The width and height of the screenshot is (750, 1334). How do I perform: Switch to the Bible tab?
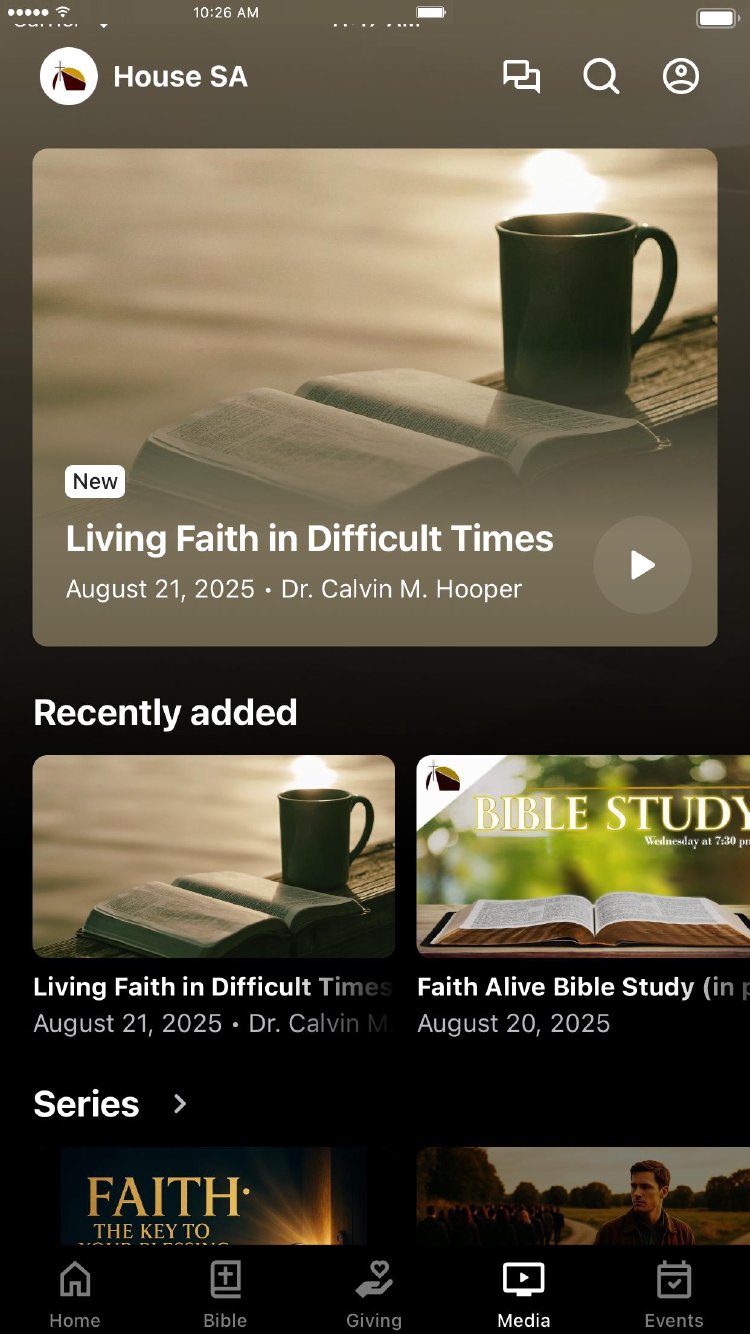pyautogui.click(x=225, y=1294)
